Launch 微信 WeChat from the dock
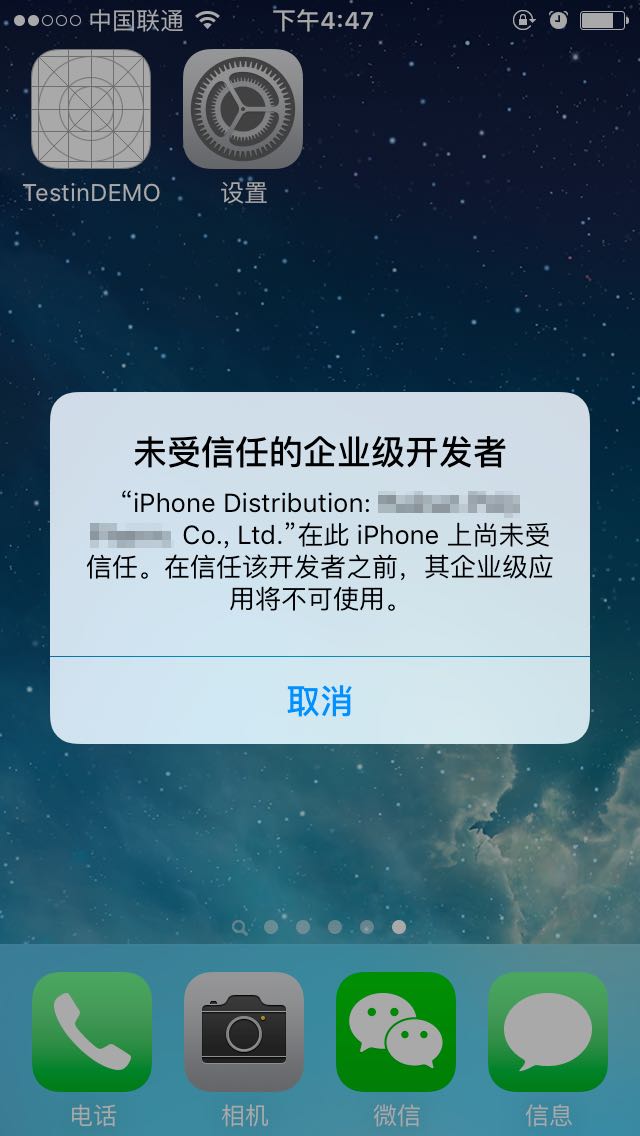The image size is (640, 1136). tap(396, 1031)
